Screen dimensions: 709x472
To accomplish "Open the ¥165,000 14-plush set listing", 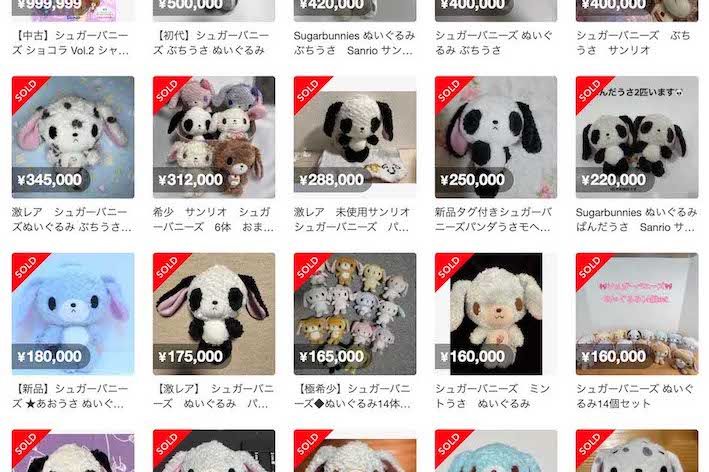I will (355, 313).
